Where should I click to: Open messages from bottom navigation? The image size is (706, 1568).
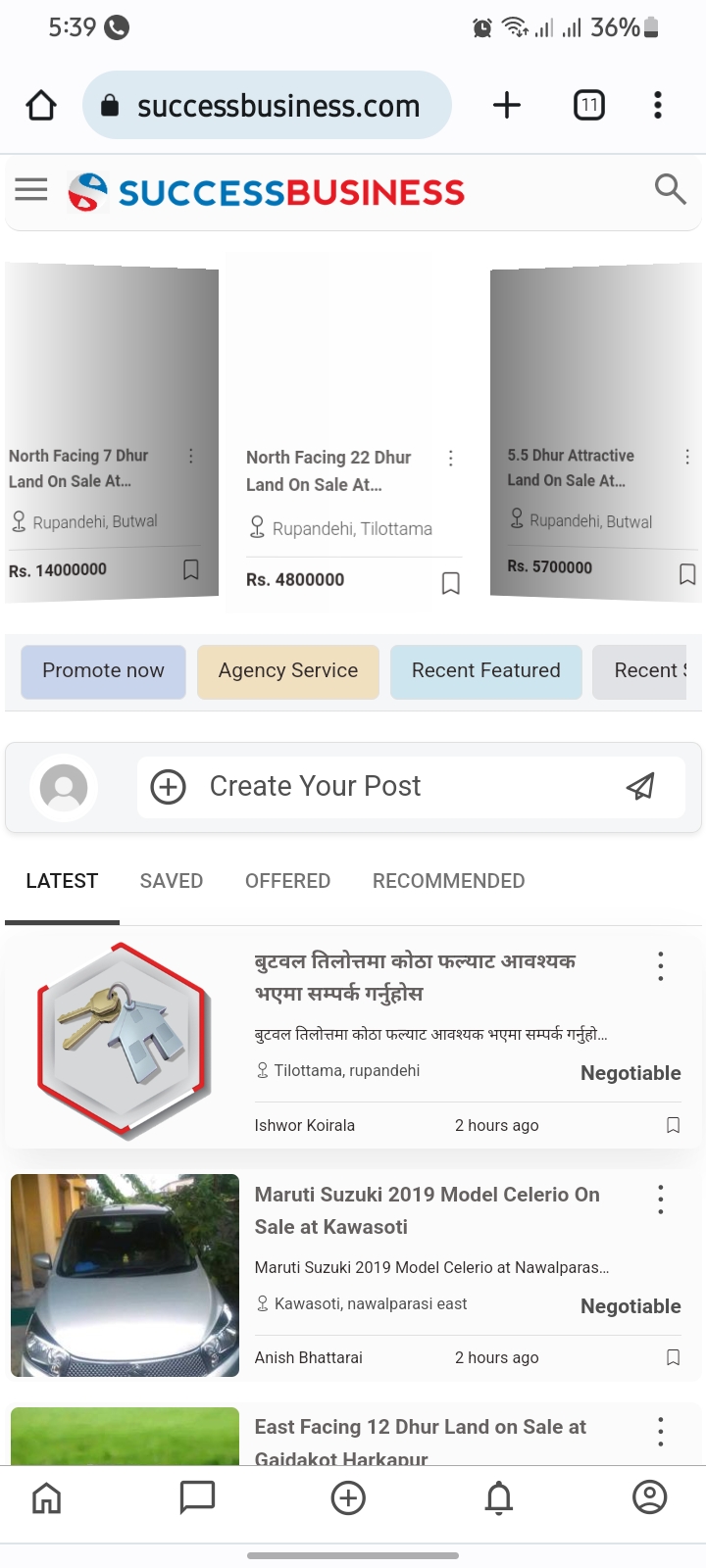(x=197, y=1497)
